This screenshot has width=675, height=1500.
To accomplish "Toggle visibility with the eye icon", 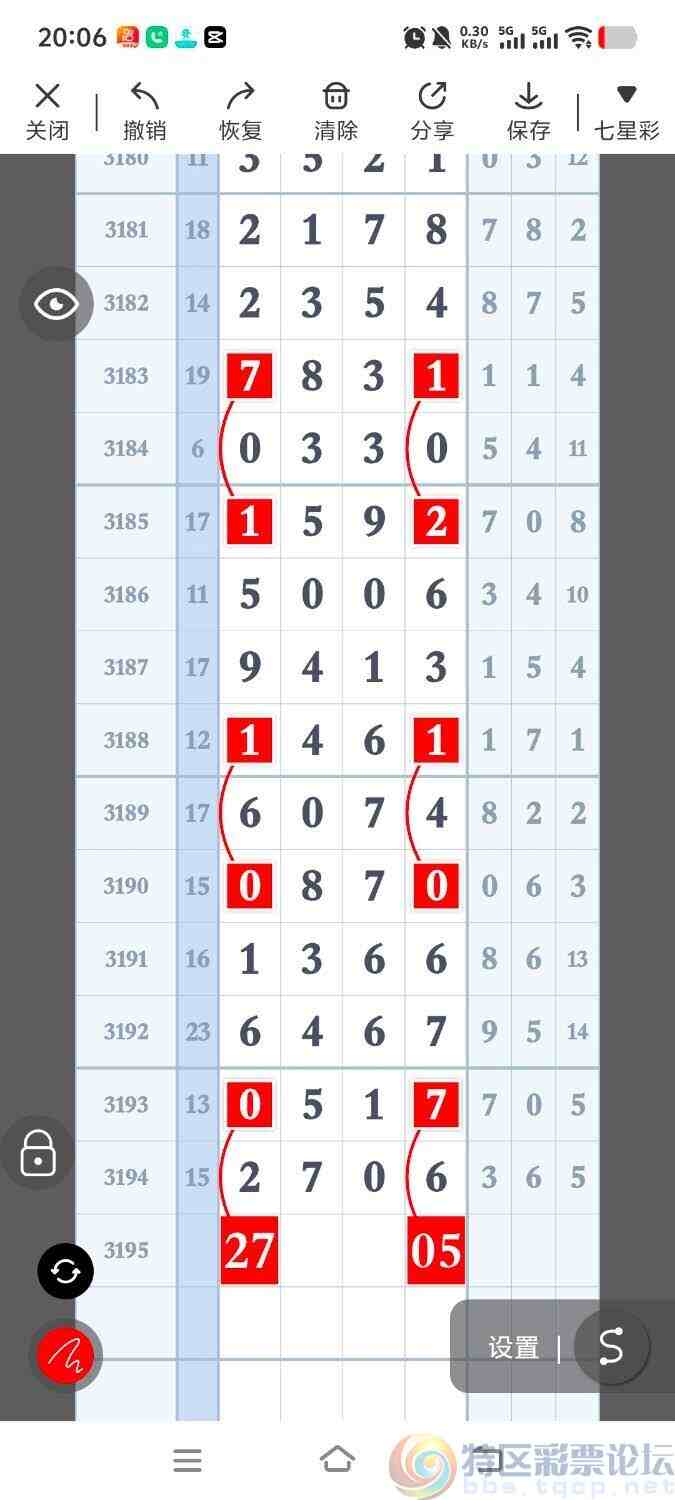I will [x=56, y=304].
